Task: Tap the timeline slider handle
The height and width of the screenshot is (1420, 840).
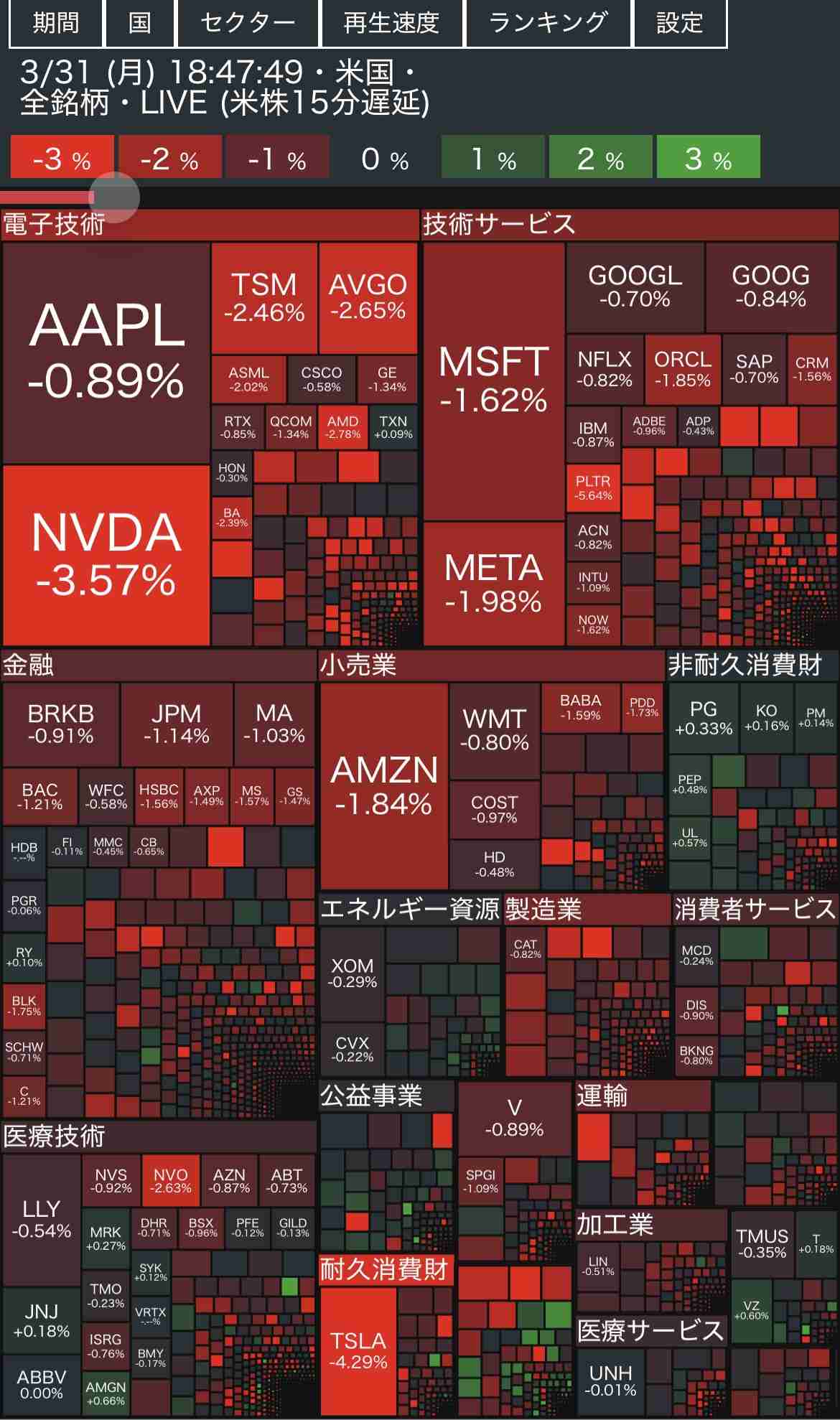Action: [x=114, y=197]
